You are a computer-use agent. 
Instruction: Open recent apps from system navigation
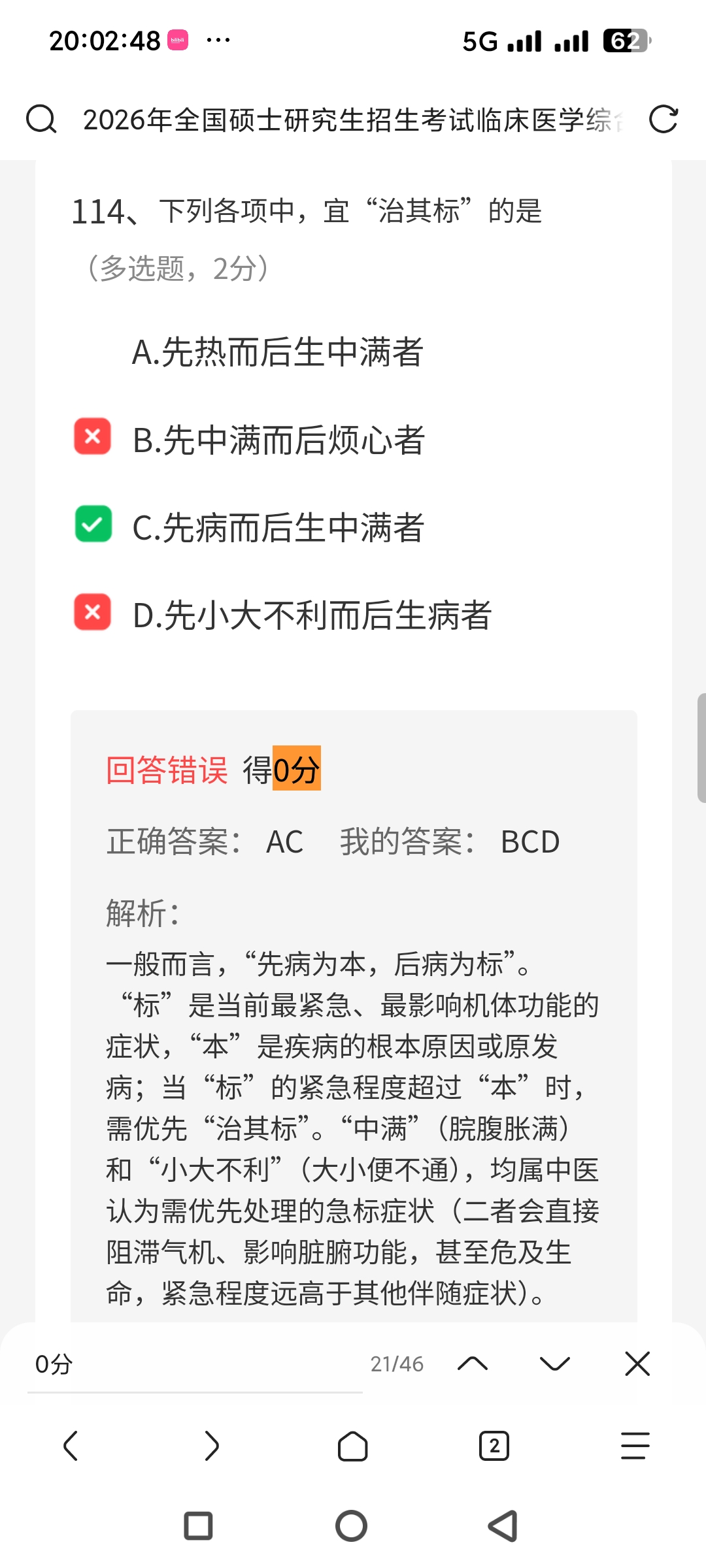(199, 1526)
